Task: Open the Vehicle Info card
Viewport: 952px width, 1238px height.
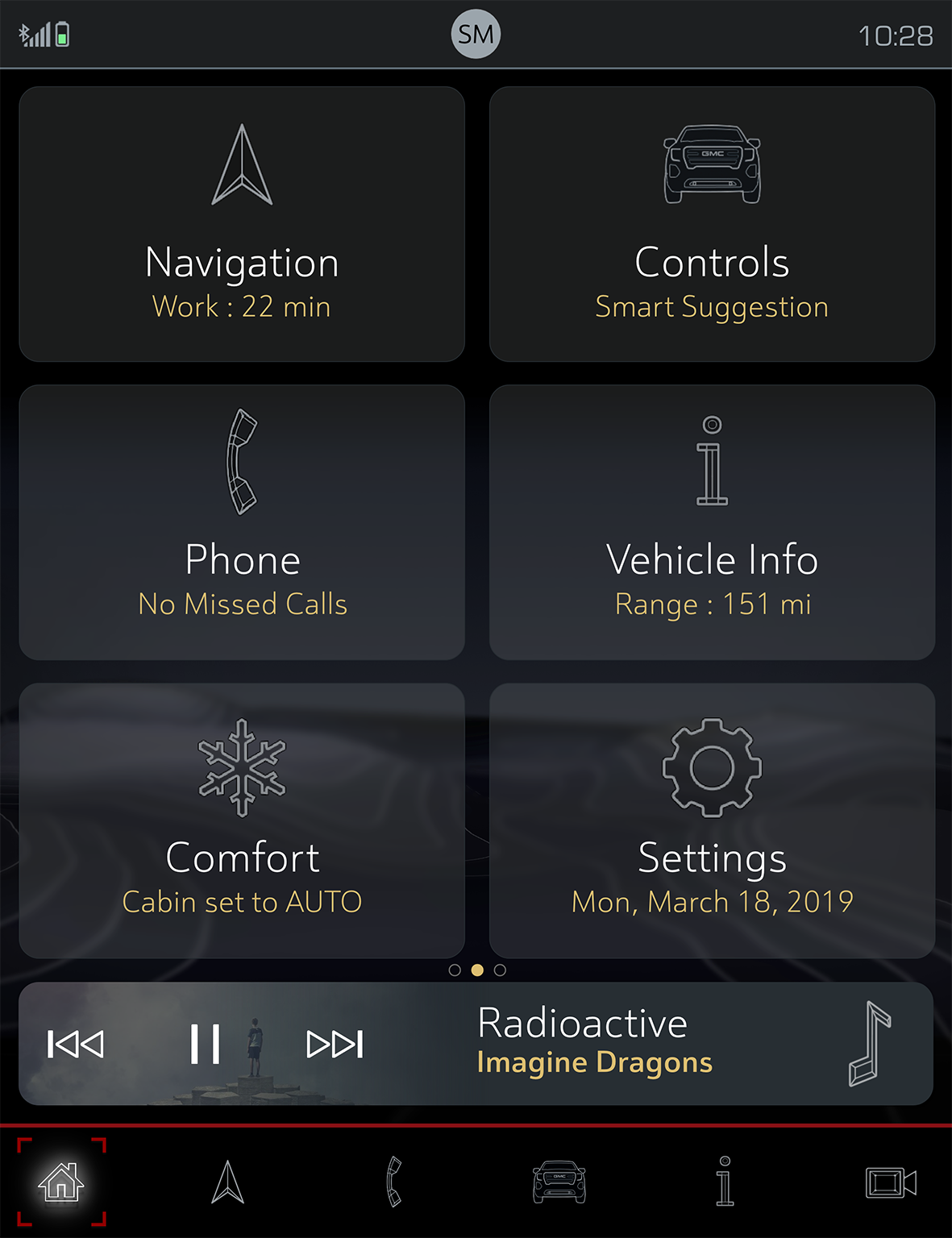Action: pos(712,522)
